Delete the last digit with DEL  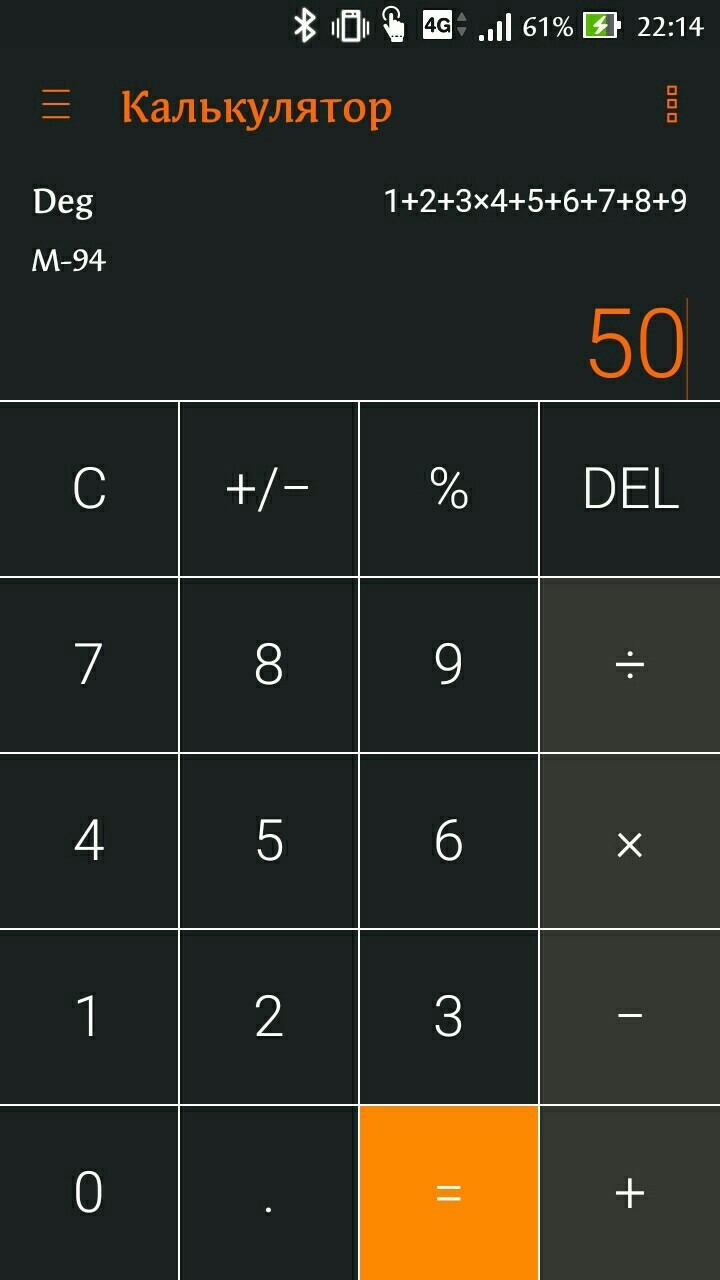coord(630,489)
